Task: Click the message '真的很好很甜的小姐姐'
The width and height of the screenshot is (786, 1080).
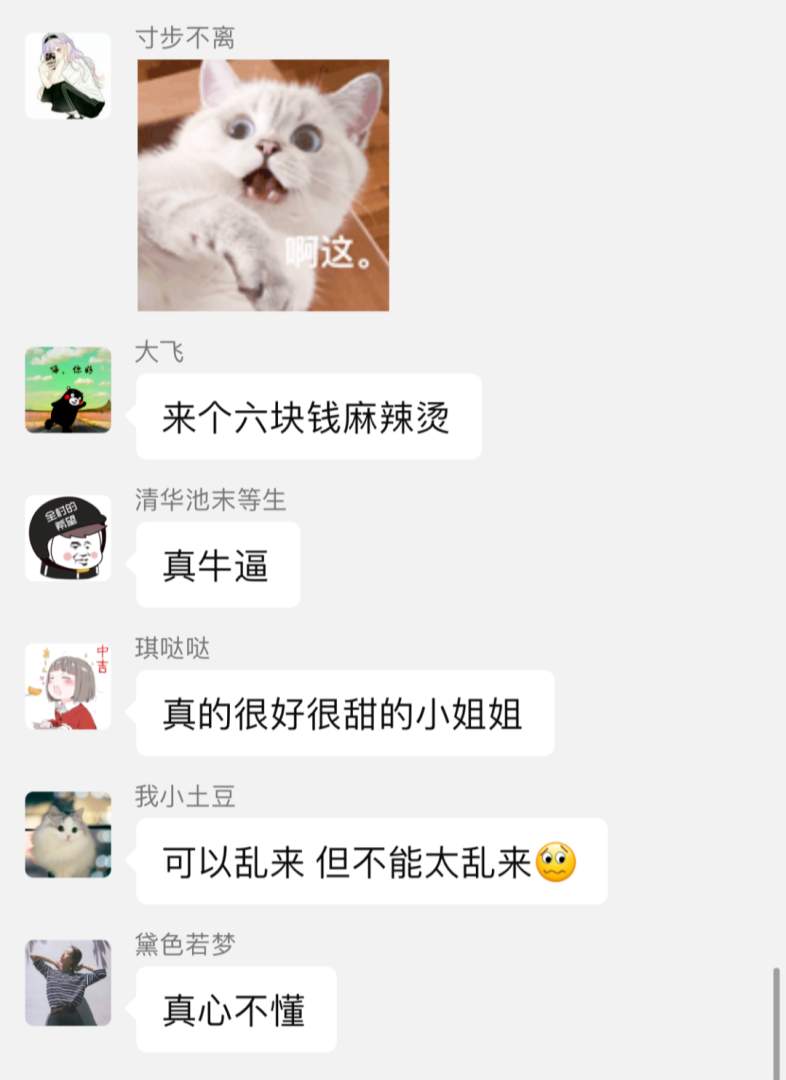Action: point(346,712)
